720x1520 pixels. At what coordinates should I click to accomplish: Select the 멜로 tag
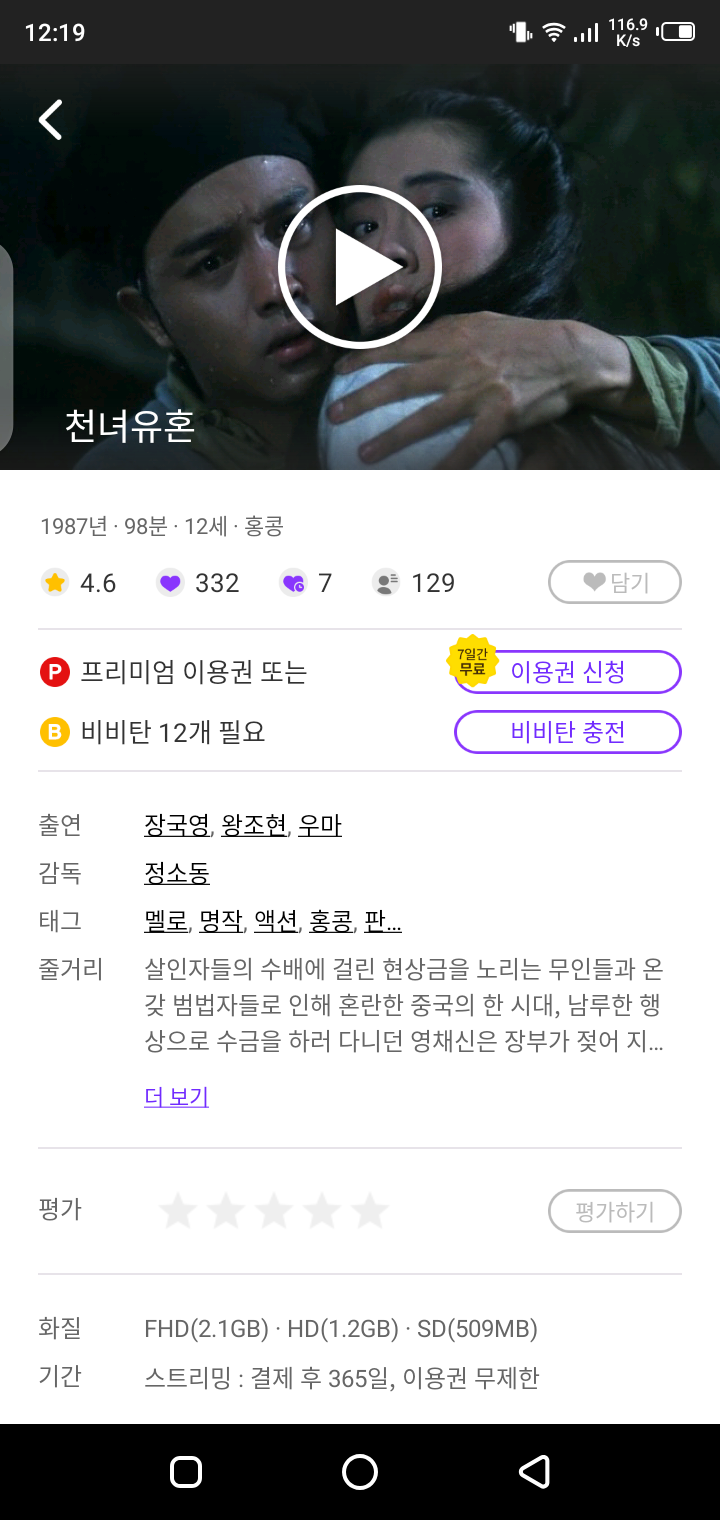(166, 921)
